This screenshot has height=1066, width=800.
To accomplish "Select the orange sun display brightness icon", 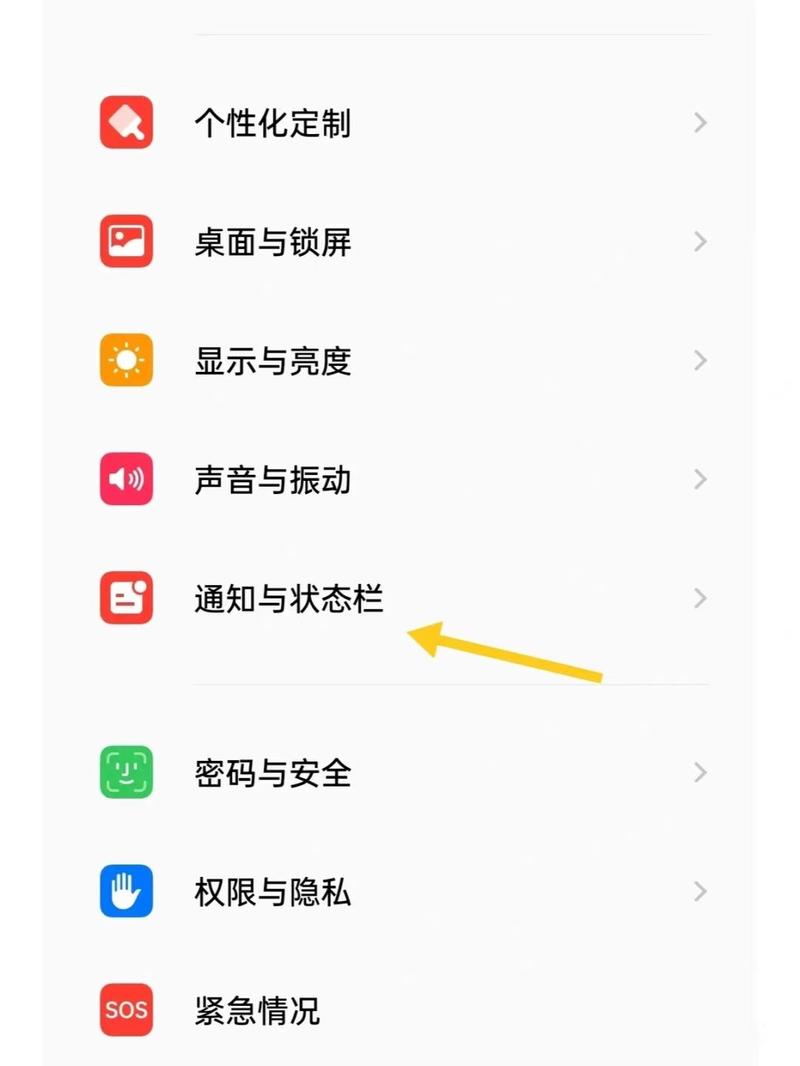I will point(126,360).
